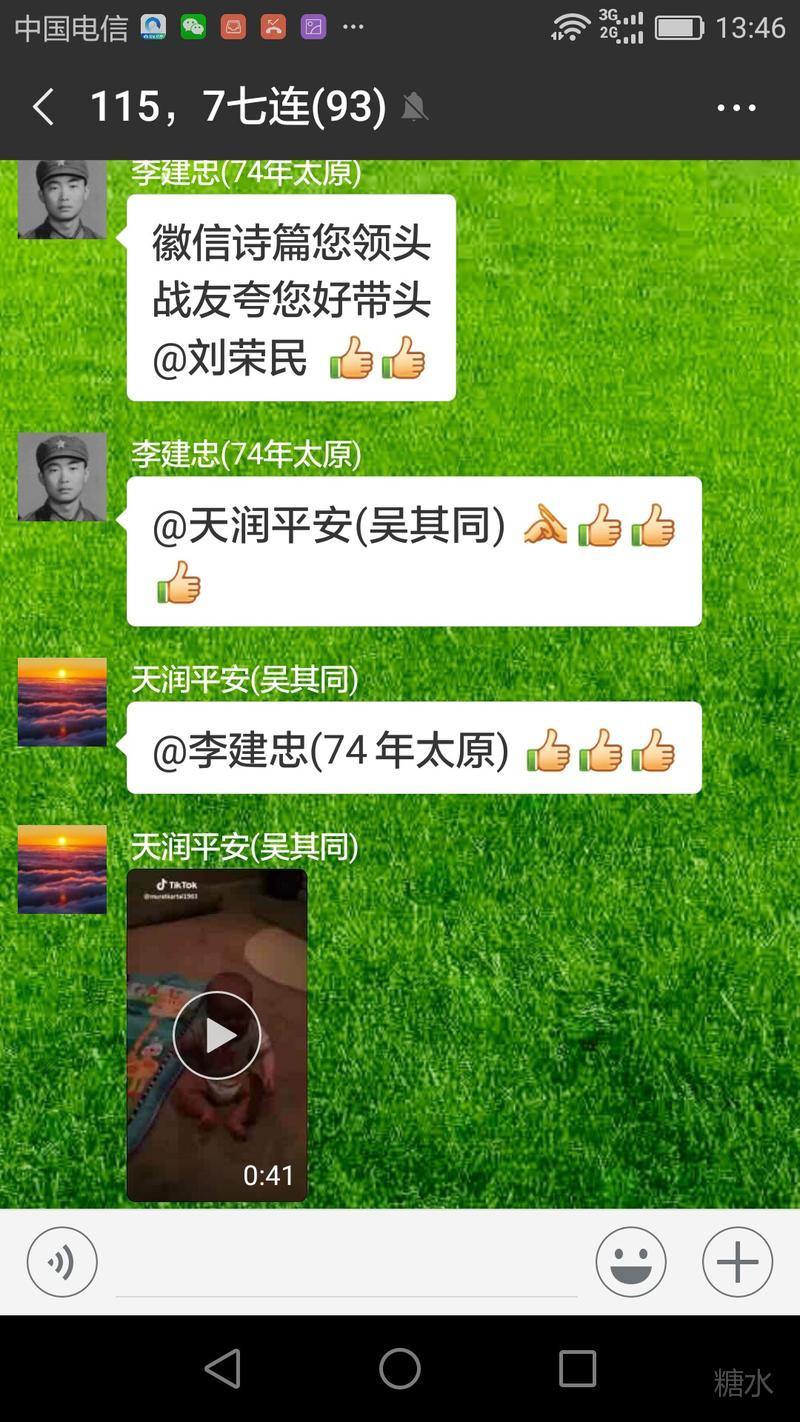Switch to voice message input
Image resolution: width=800 pixels, height=1422 pixels.
[x=62, y=1262]
